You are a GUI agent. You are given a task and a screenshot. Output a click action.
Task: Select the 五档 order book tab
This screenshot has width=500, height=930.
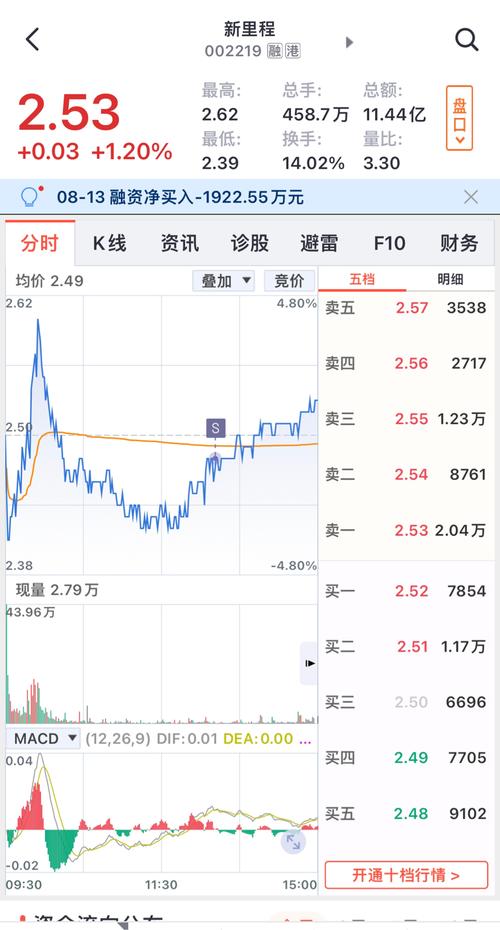(362, 279)
